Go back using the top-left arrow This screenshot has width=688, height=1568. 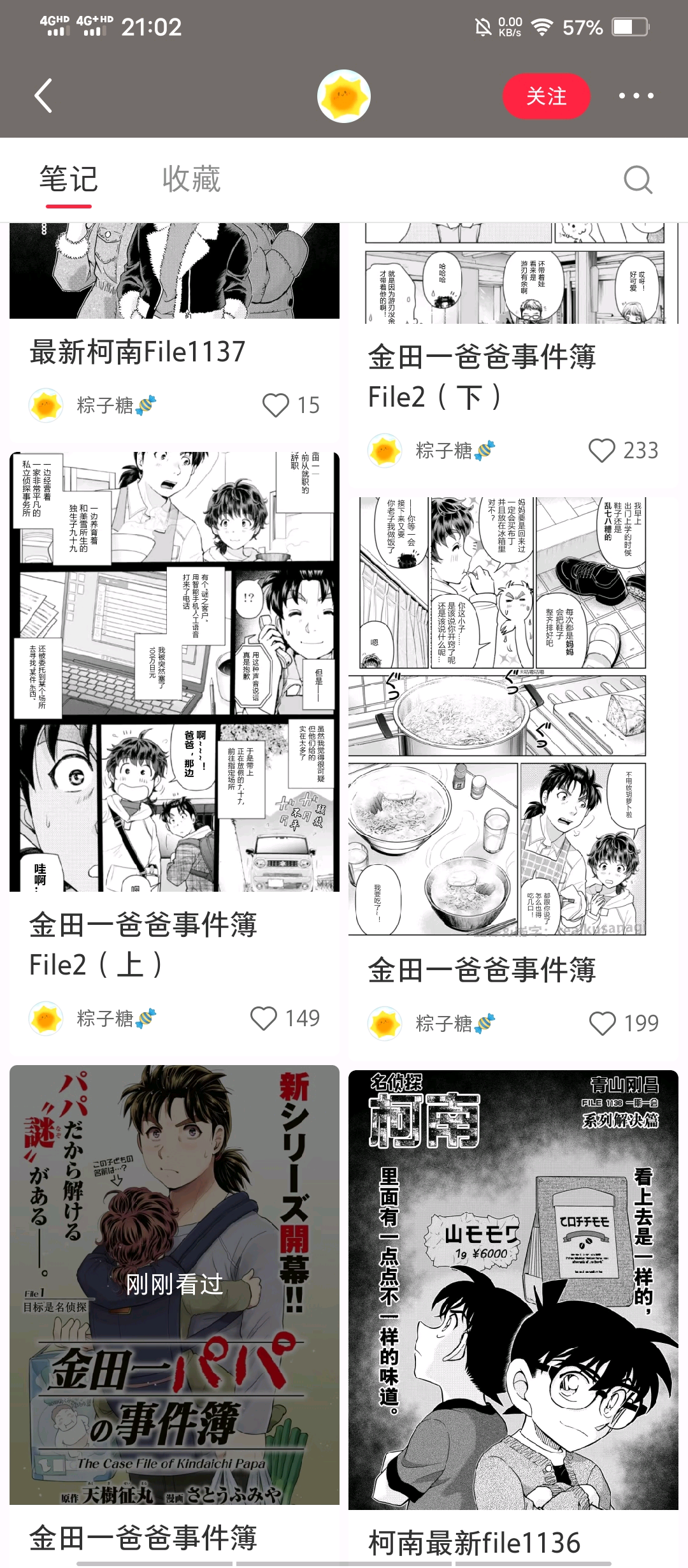coord(43,96)
